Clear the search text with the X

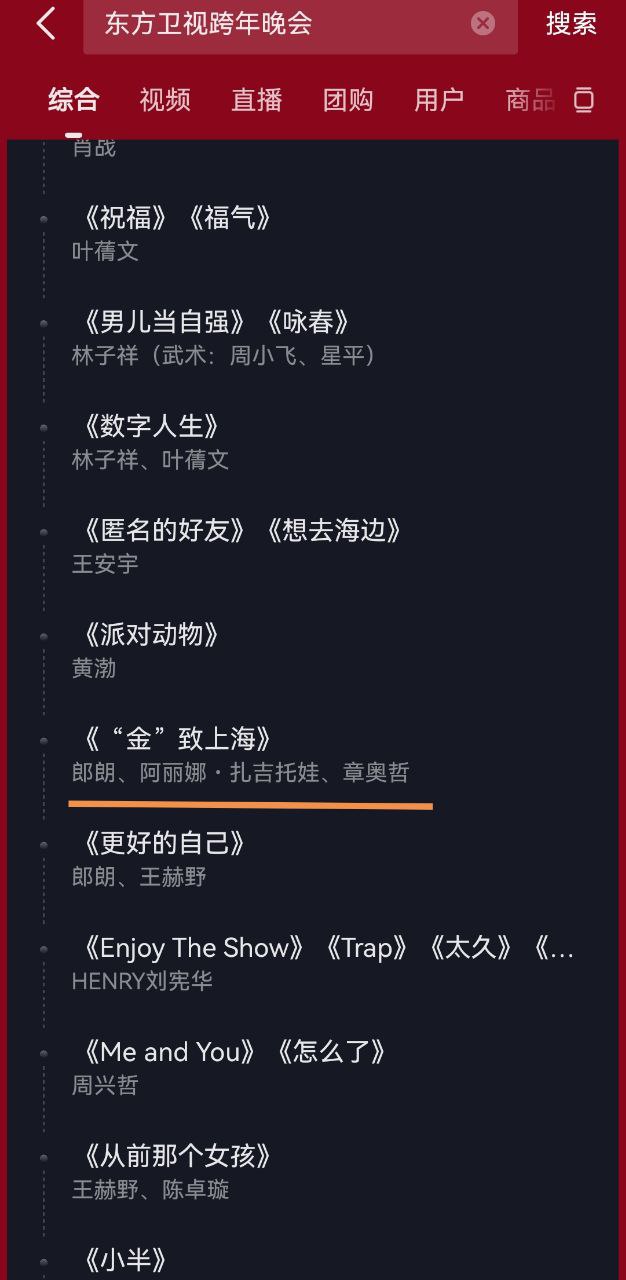(x=483, y=23)
